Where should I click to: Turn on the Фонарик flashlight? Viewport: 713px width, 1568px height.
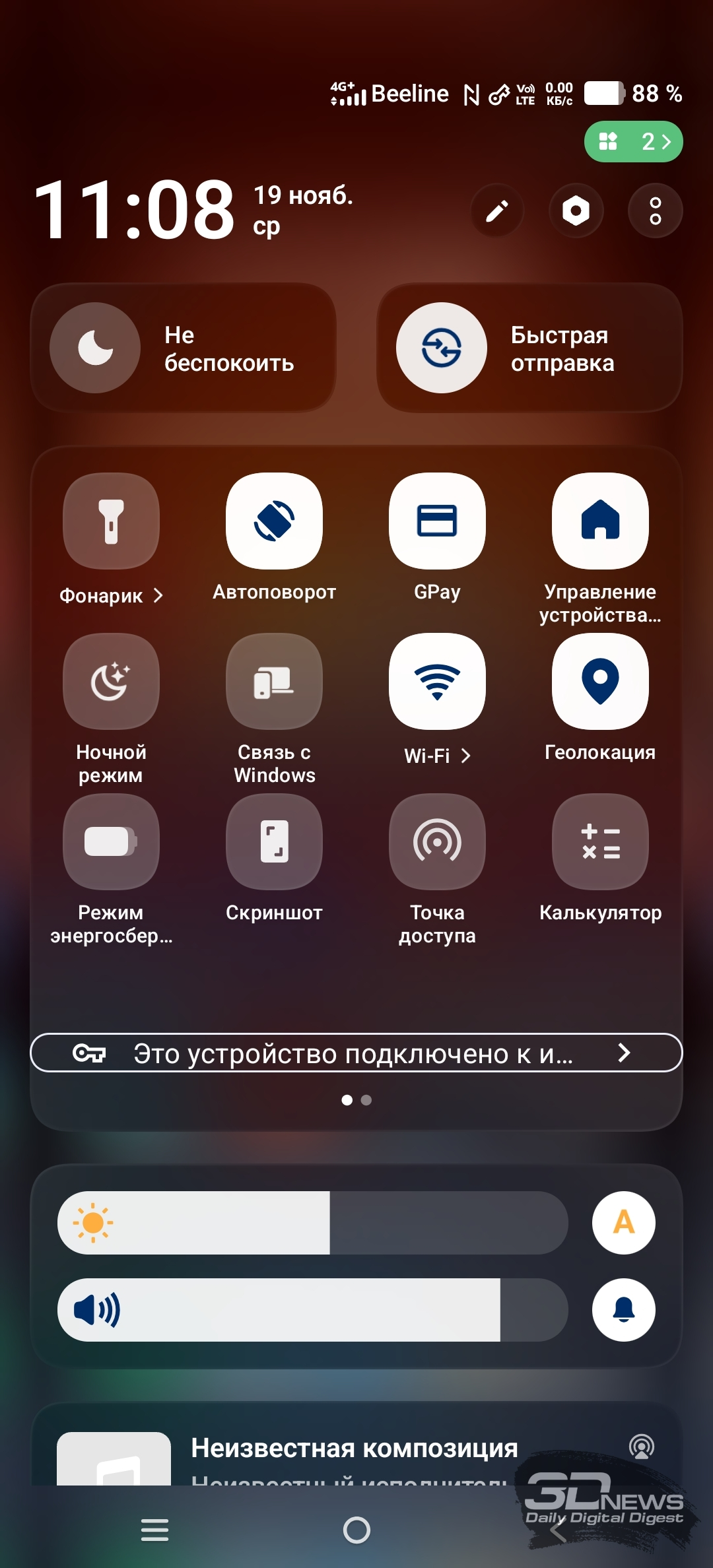click(x=111, y=521)
